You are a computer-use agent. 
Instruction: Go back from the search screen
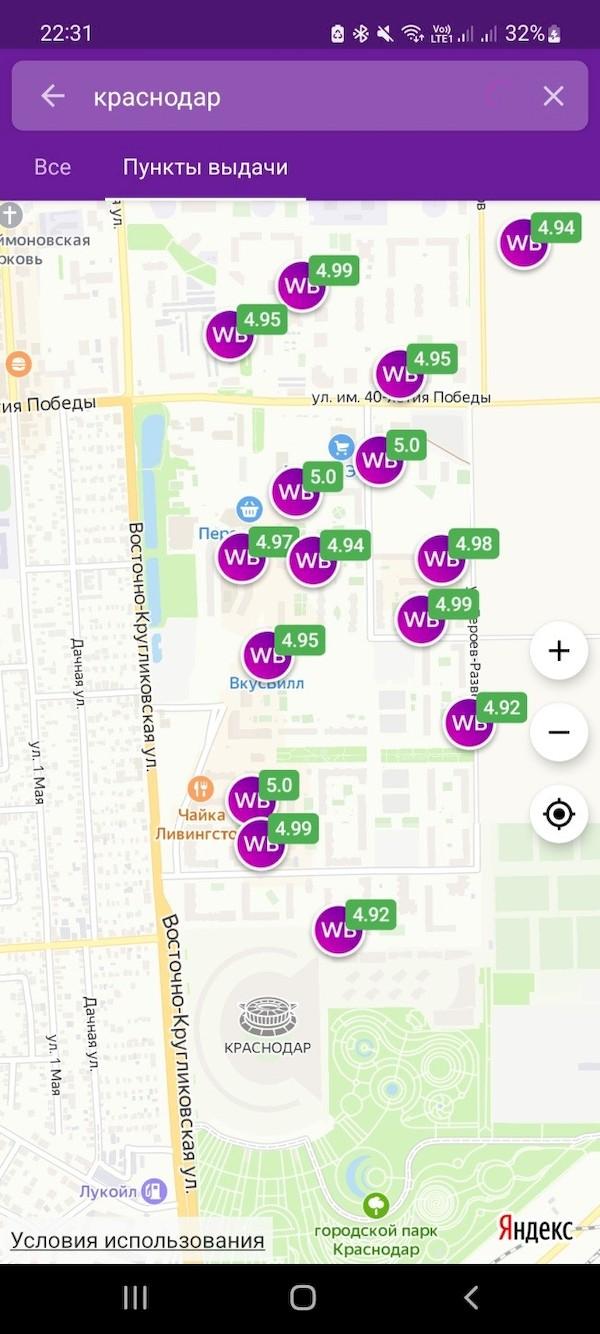52,96
